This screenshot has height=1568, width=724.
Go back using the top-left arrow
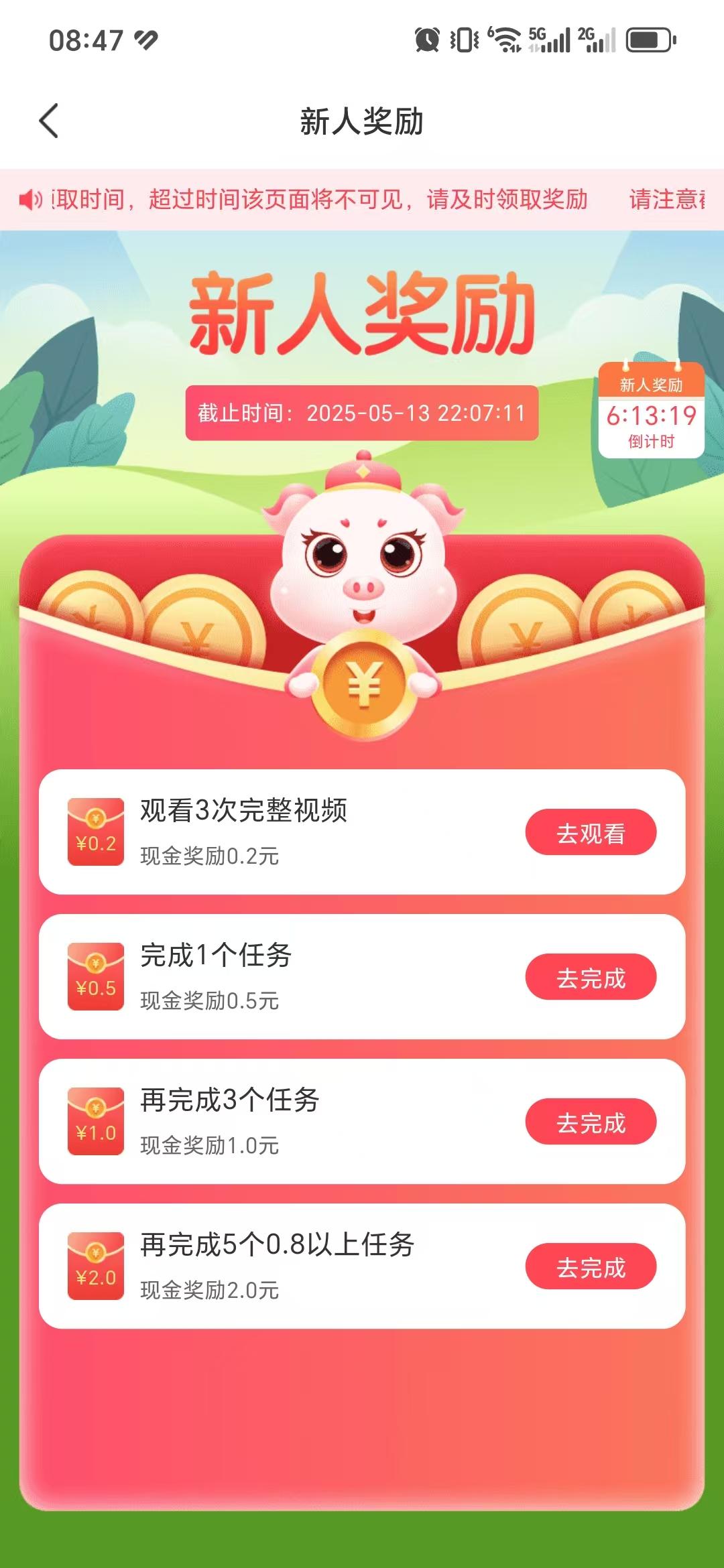[49, 121]
